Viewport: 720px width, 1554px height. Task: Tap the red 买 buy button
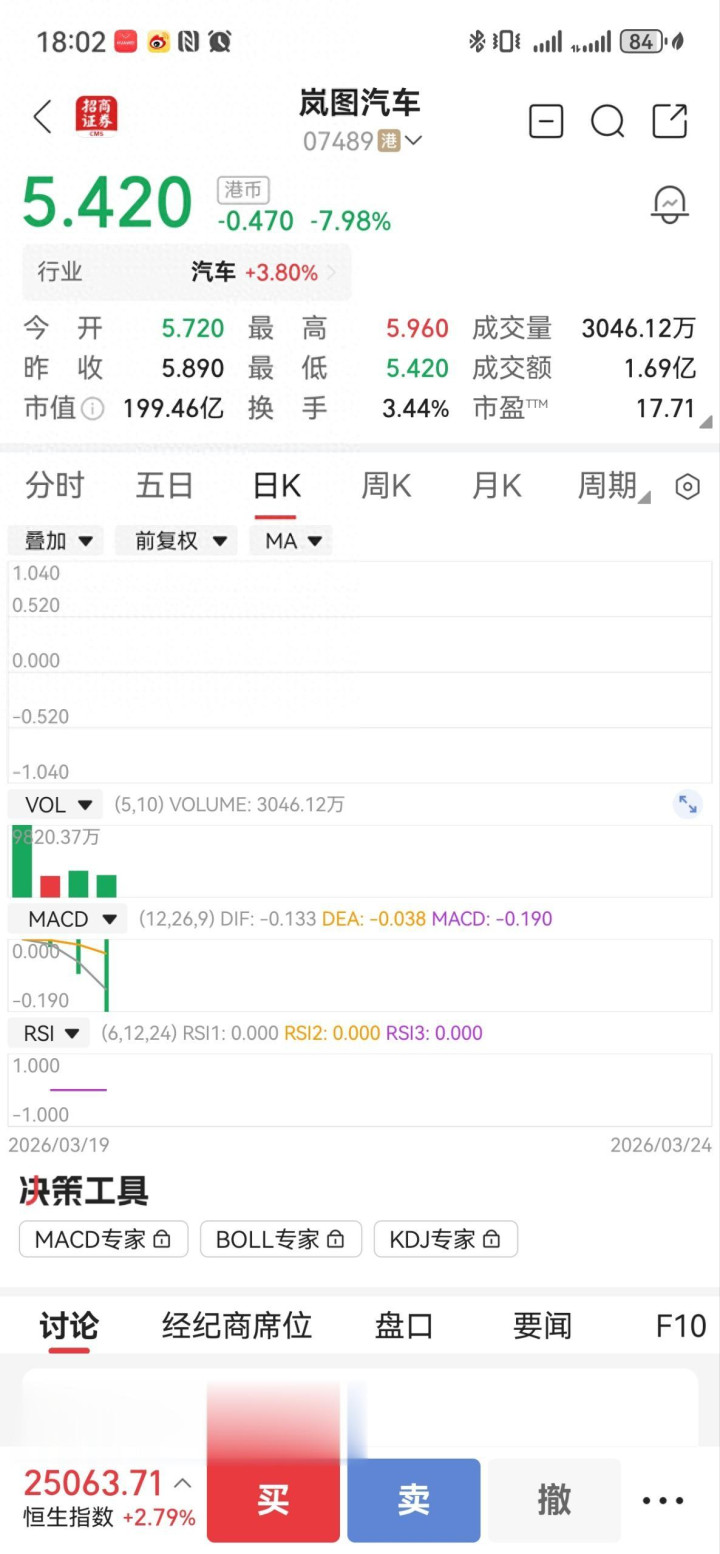coord(273,1499)
